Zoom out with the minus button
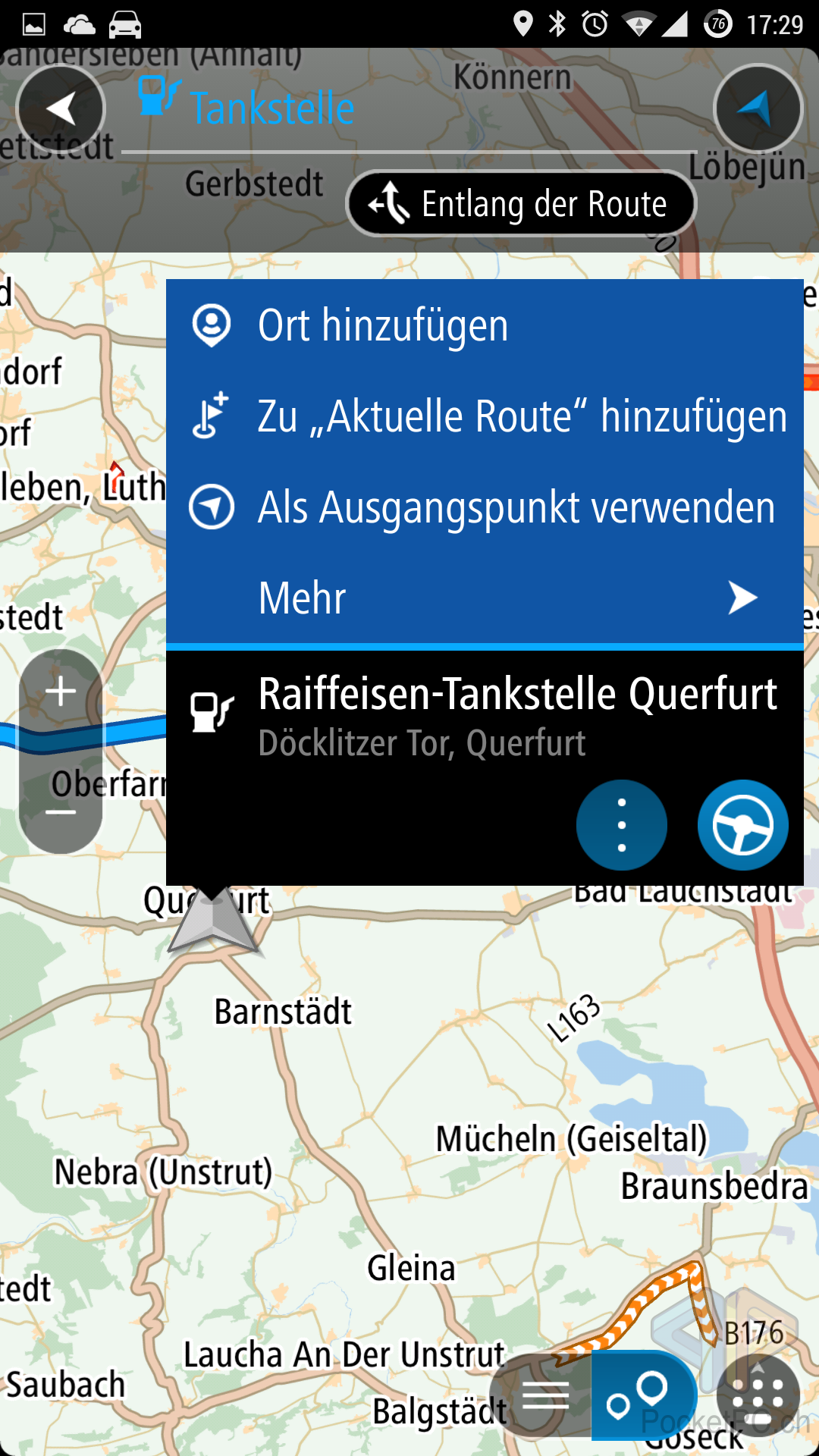The height and width of the screenshot is (1456, 819). coord(61,811)
